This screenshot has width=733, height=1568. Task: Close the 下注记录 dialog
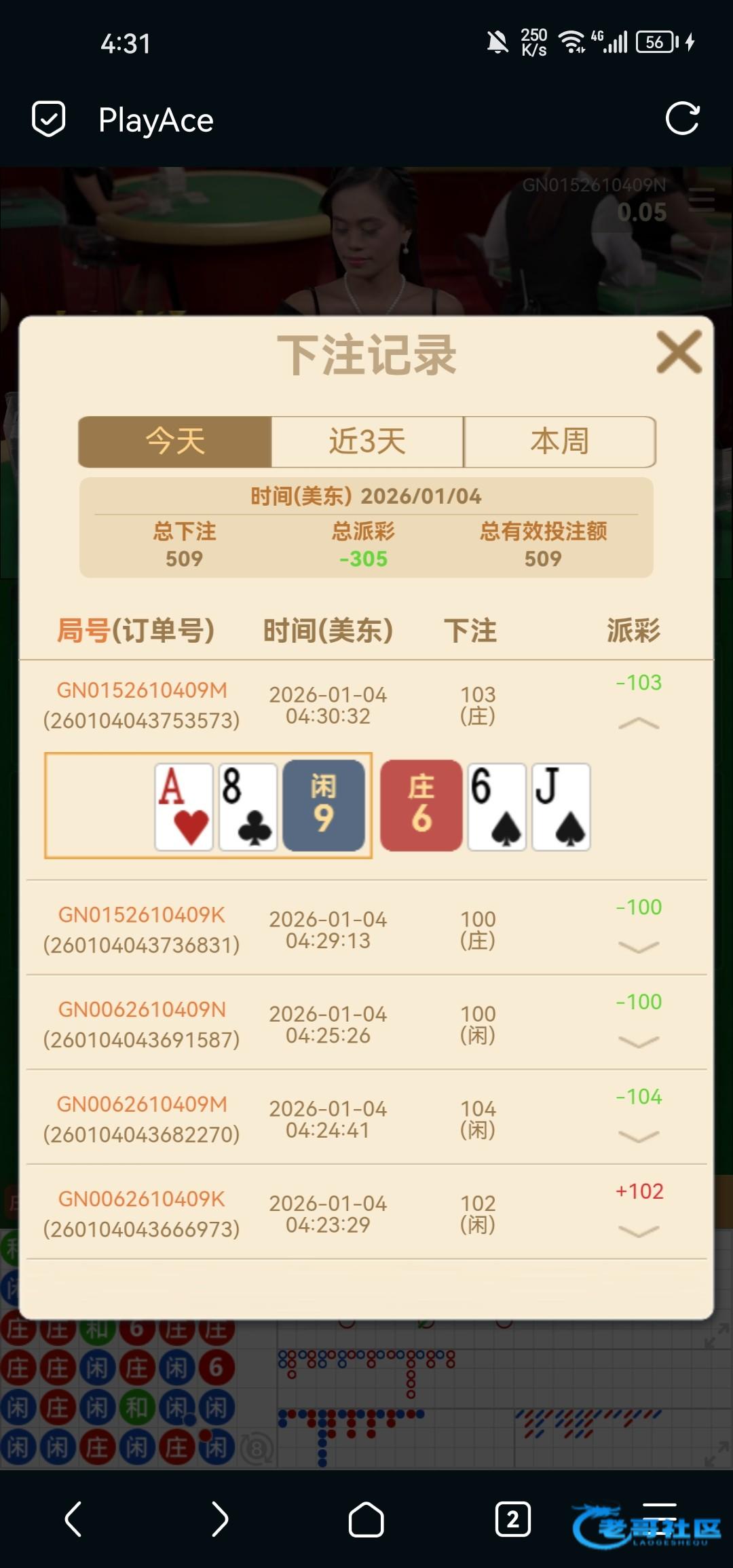tap(679, 352)
